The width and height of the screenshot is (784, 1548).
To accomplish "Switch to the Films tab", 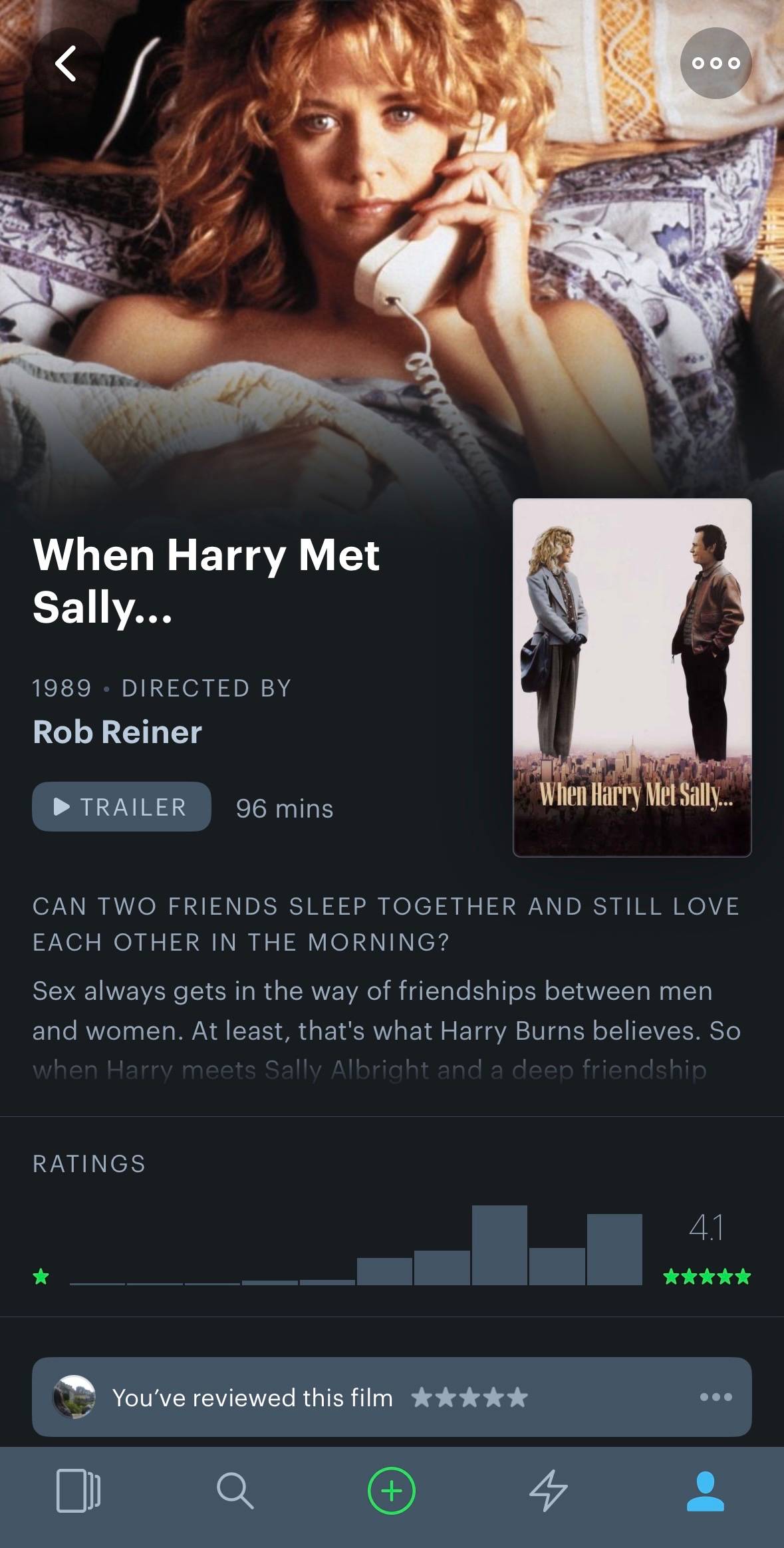I will [x=78, y=1490].
